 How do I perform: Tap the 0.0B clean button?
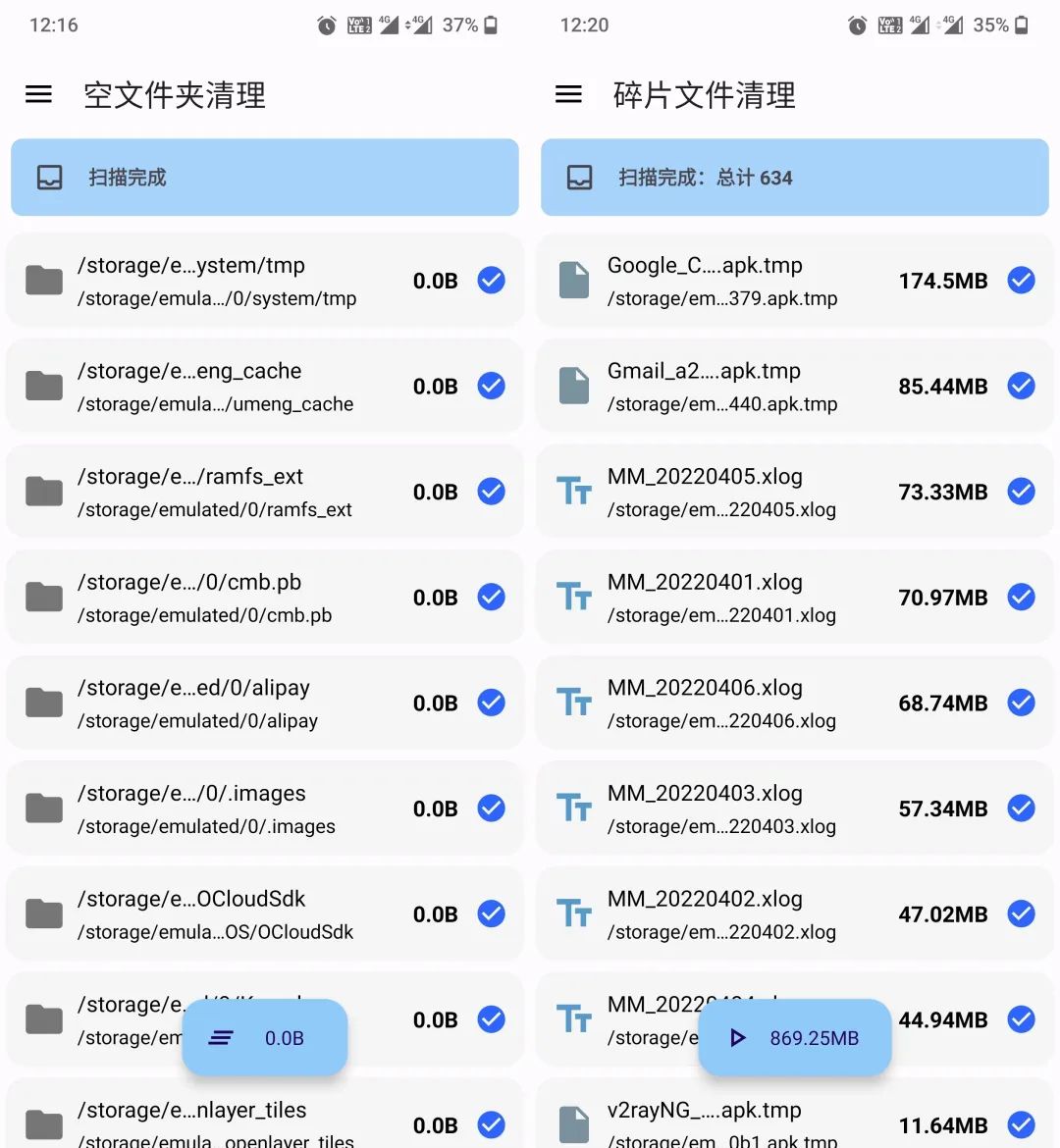pyautogui.click(x=265, y=1037)
